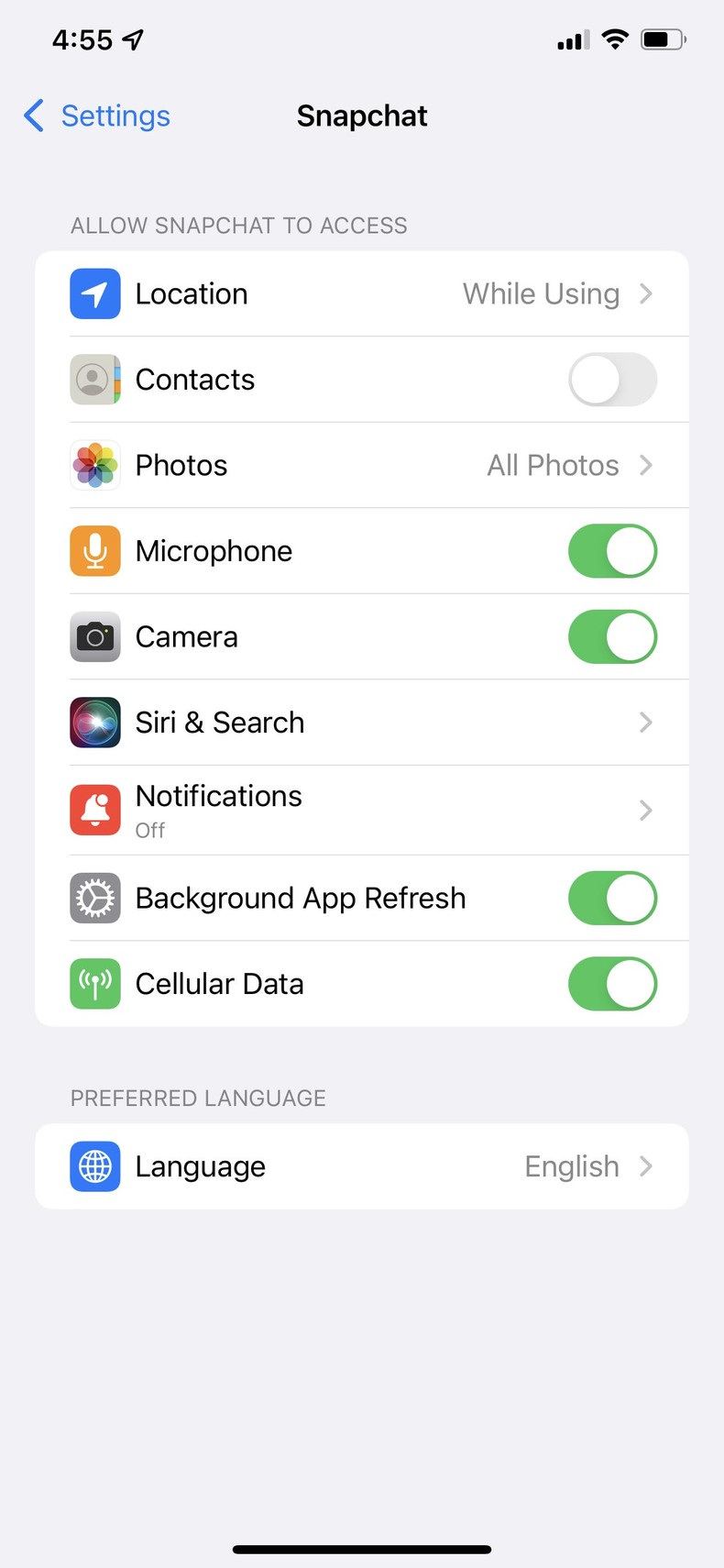Click the Language globe icon
The width and height of the screenshot is (724, 1568).
click(94, 1165)
